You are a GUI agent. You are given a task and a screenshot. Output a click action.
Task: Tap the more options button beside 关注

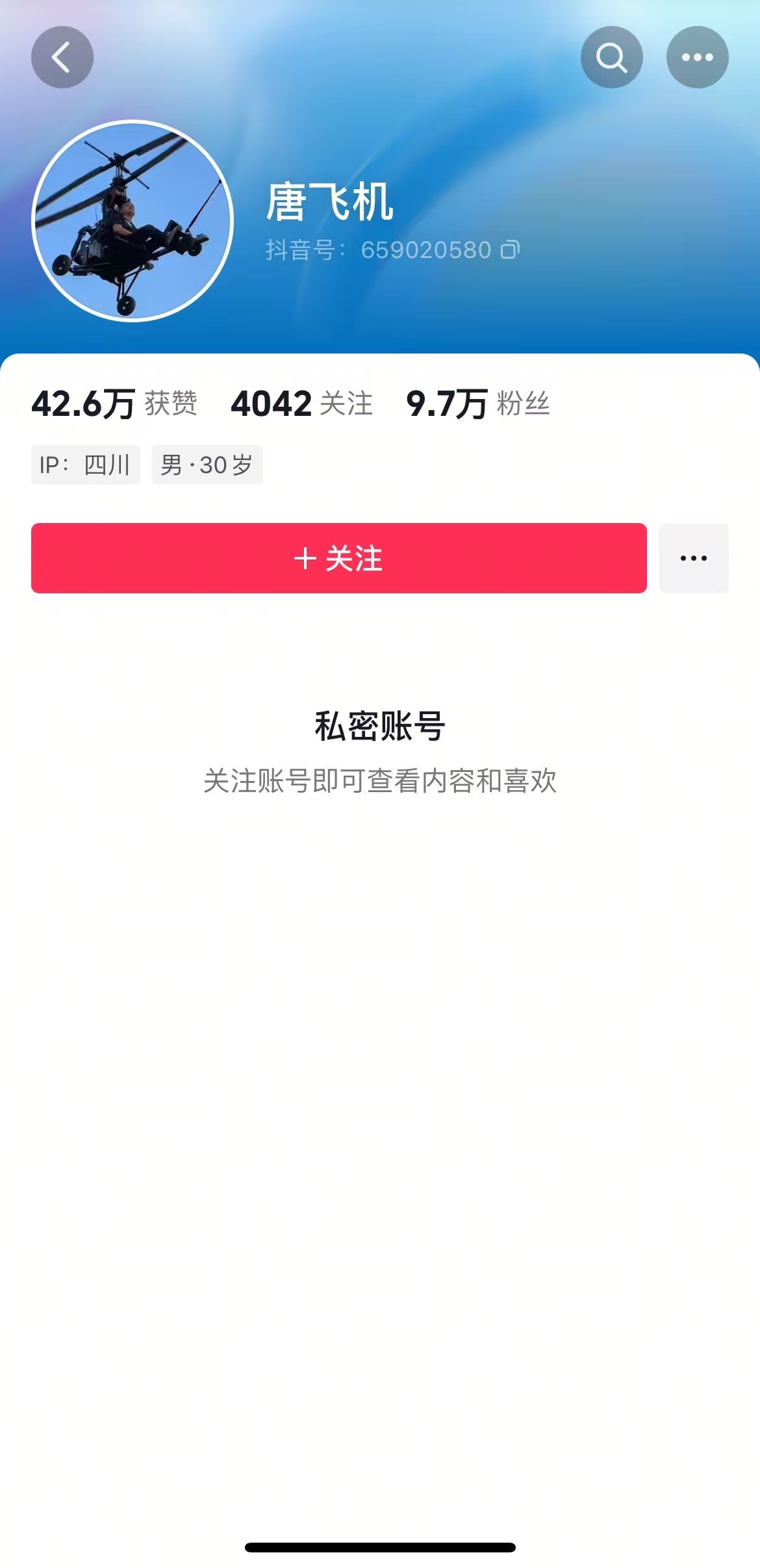[x=693, y=558]
